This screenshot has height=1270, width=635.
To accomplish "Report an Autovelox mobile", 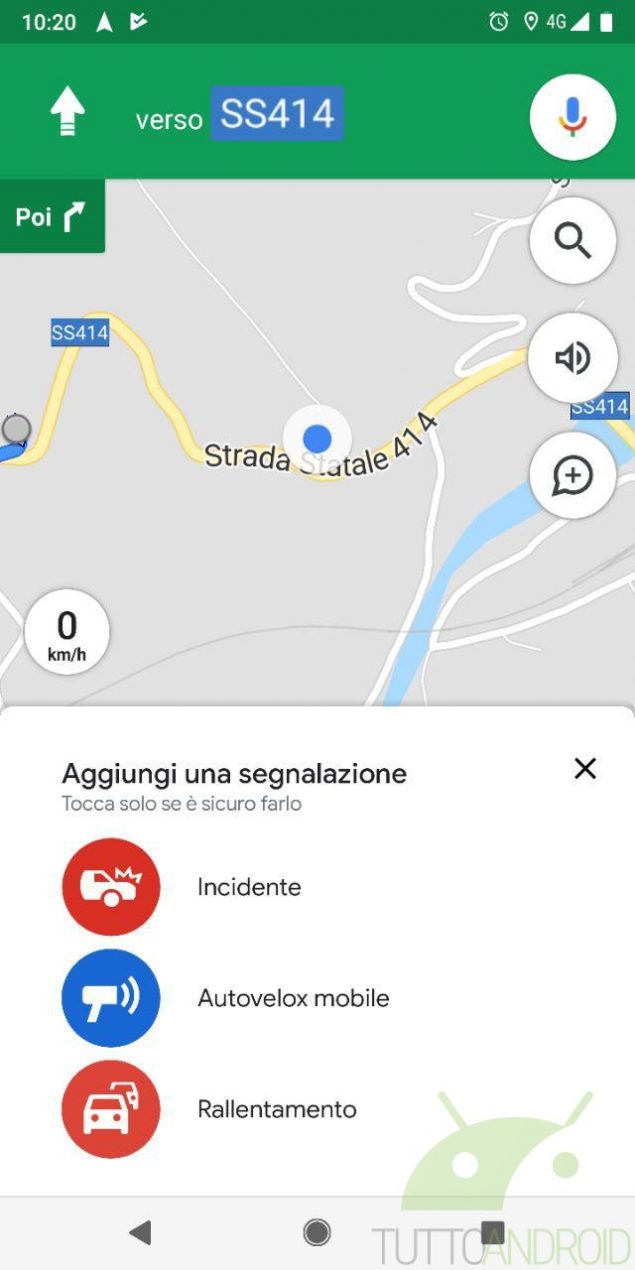I will coord(317,998).
